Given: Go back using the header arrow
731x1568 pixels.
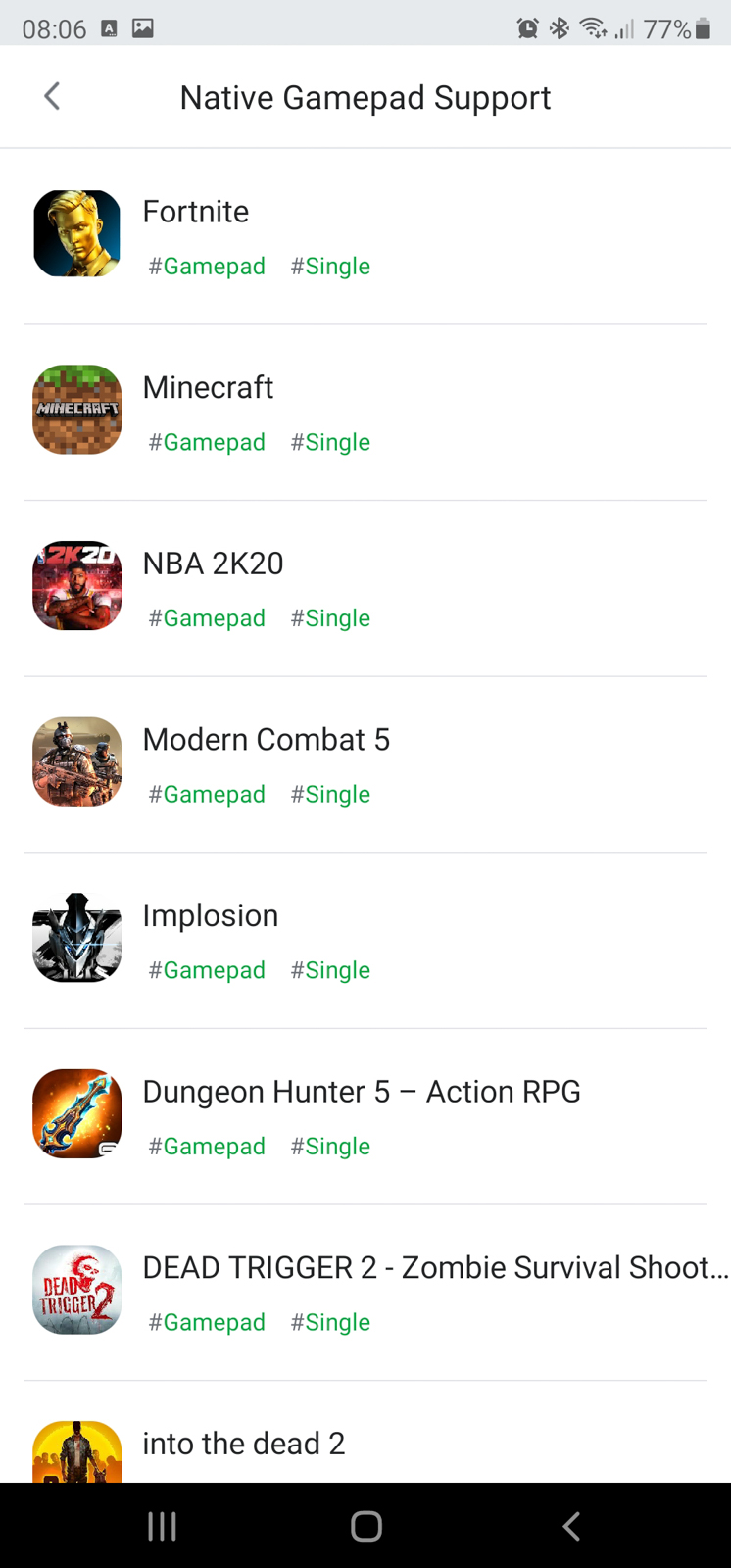Looking at the screenshot, I should tap(52, 96).
